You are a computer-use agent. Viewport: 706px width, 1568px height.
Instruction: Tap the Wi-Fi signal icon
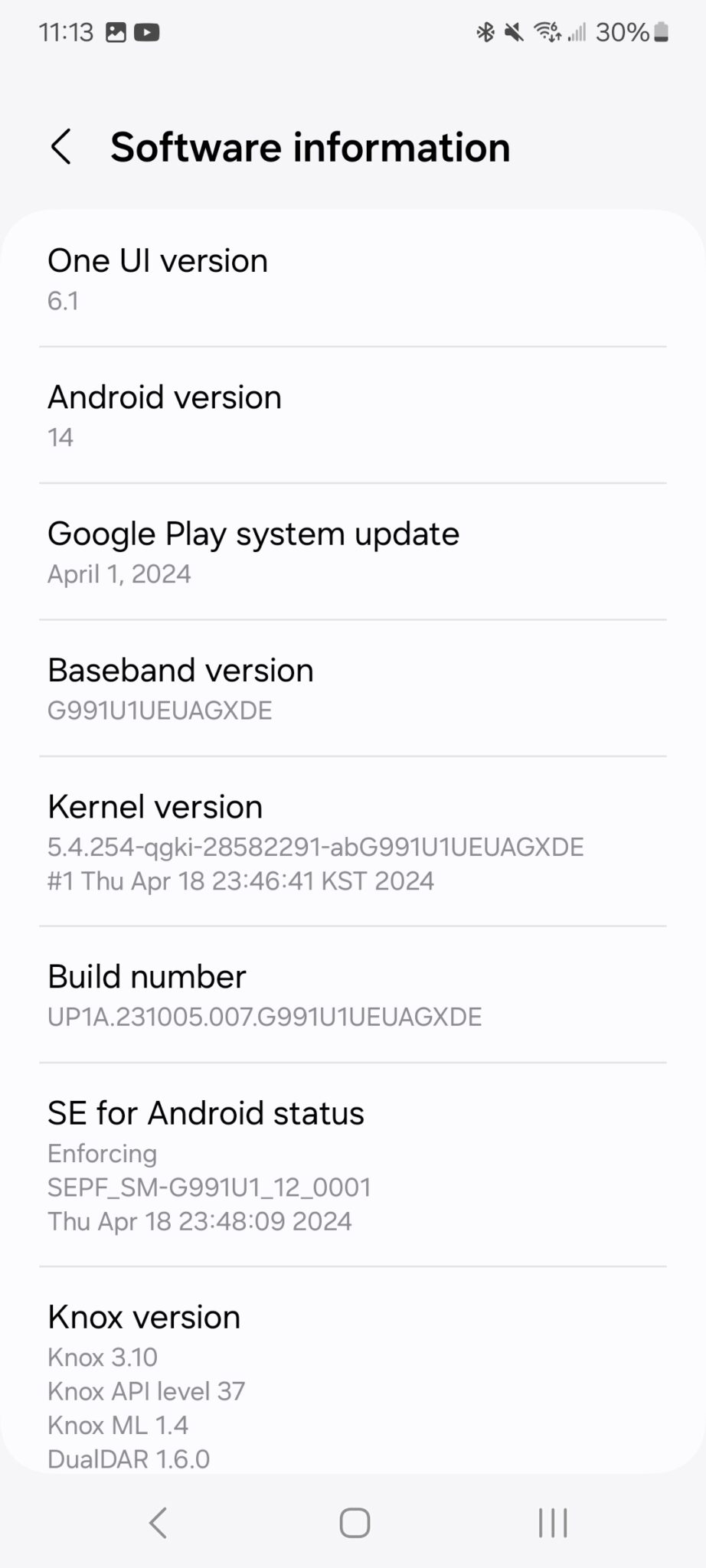(546, 32)
